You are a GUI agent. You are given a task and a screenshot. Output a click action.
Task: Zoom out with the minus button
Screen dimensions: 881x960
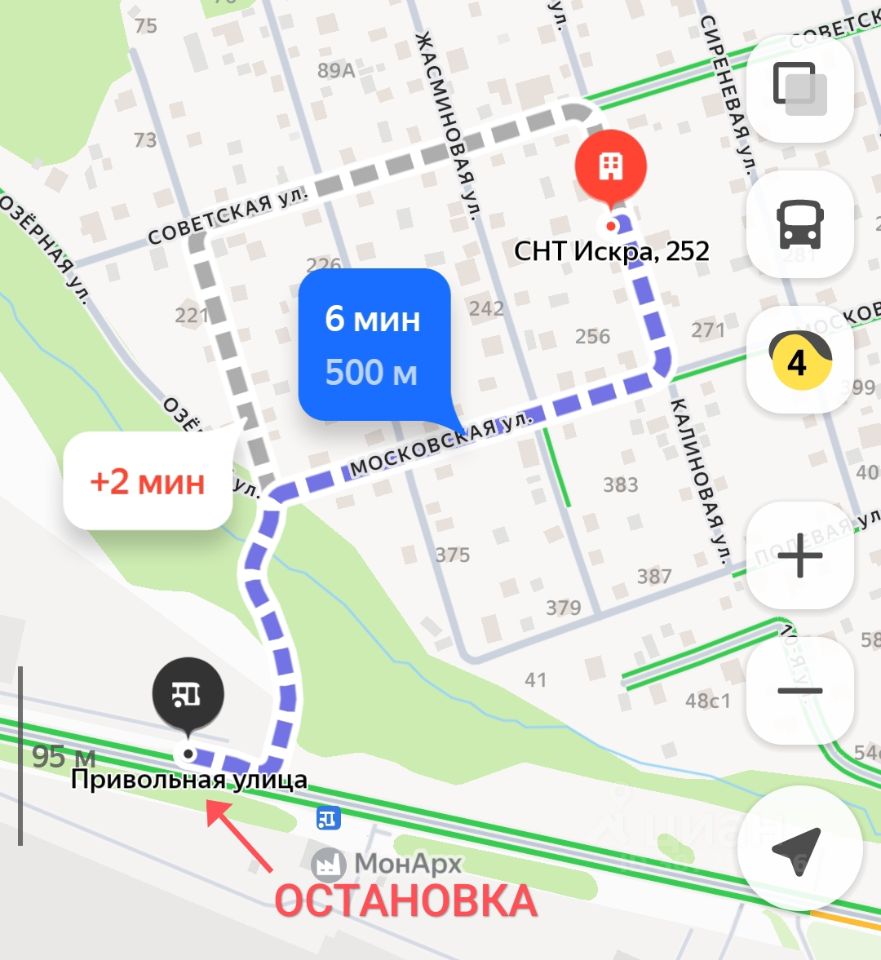point(800,690)
